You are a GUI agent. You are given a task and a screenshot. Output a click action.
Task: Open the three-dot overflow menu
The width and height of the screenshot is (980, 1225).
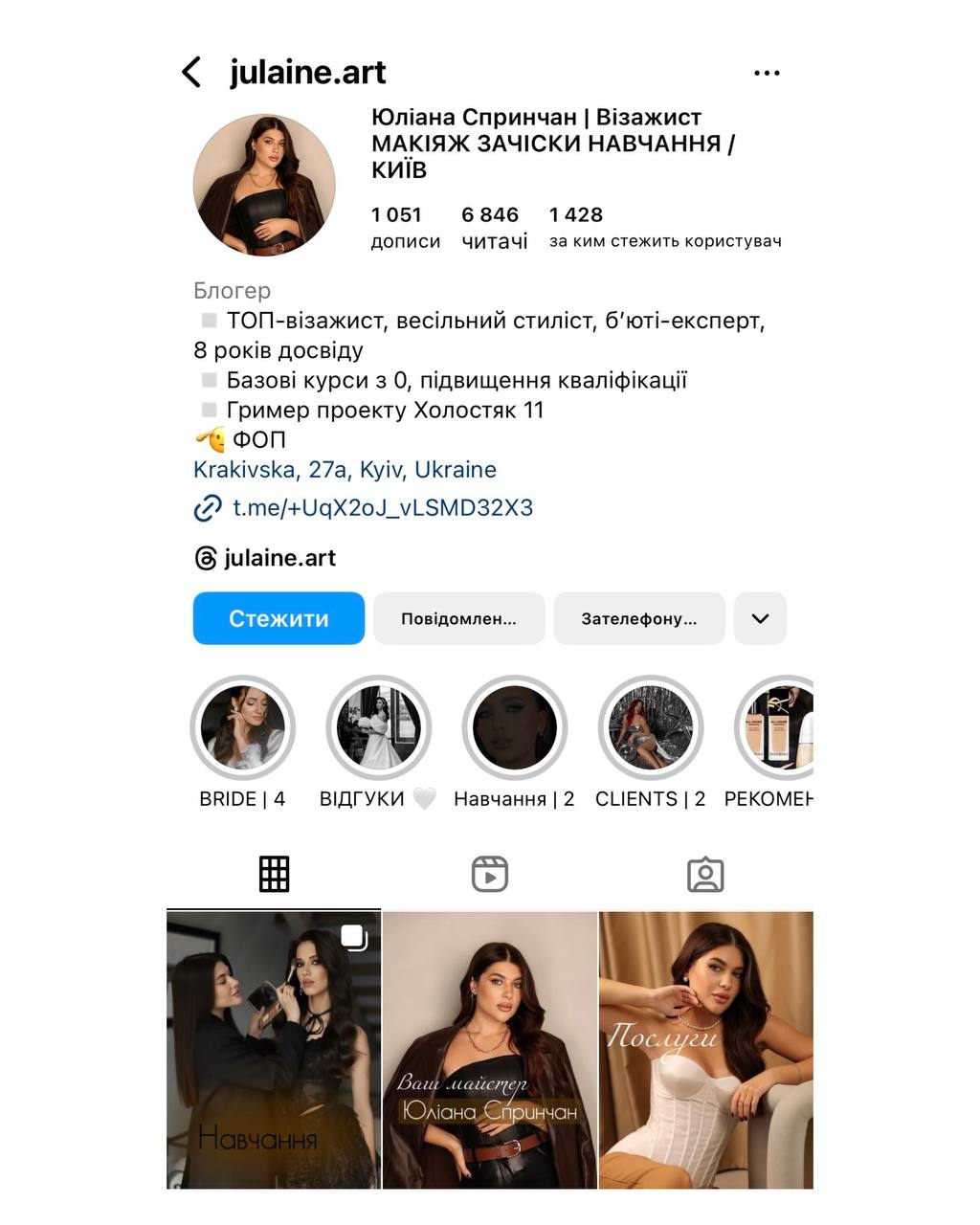[x=767, y=73]
